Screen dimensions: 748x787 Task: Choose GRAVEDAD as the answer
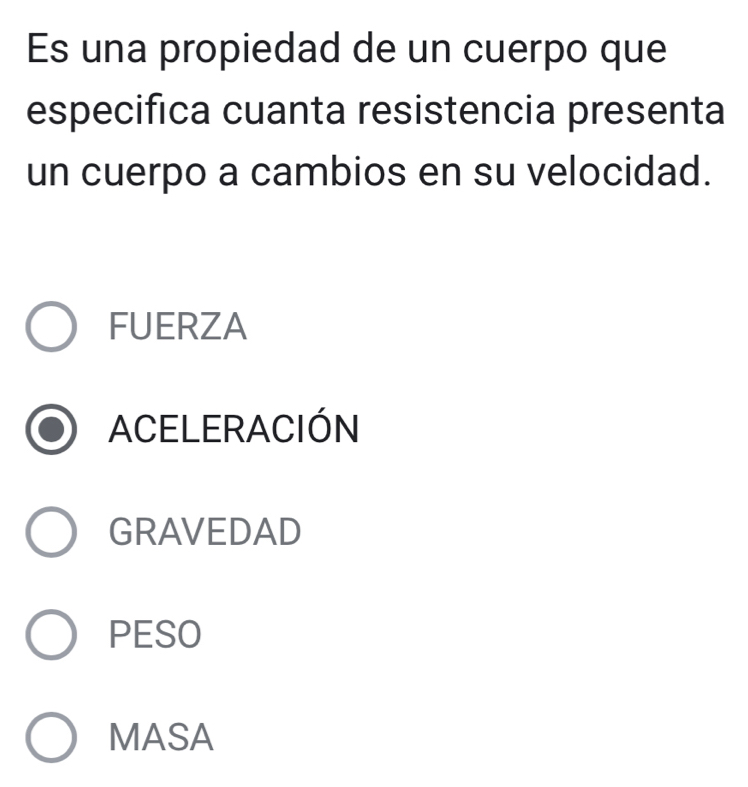50,533
